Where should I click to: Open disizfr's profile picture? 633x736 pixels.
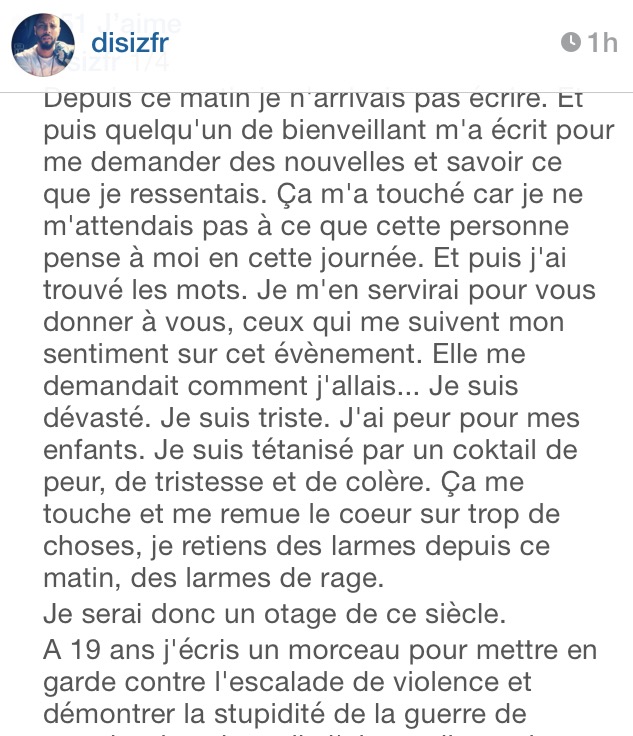pyautogui.click(x=43, y=44)
